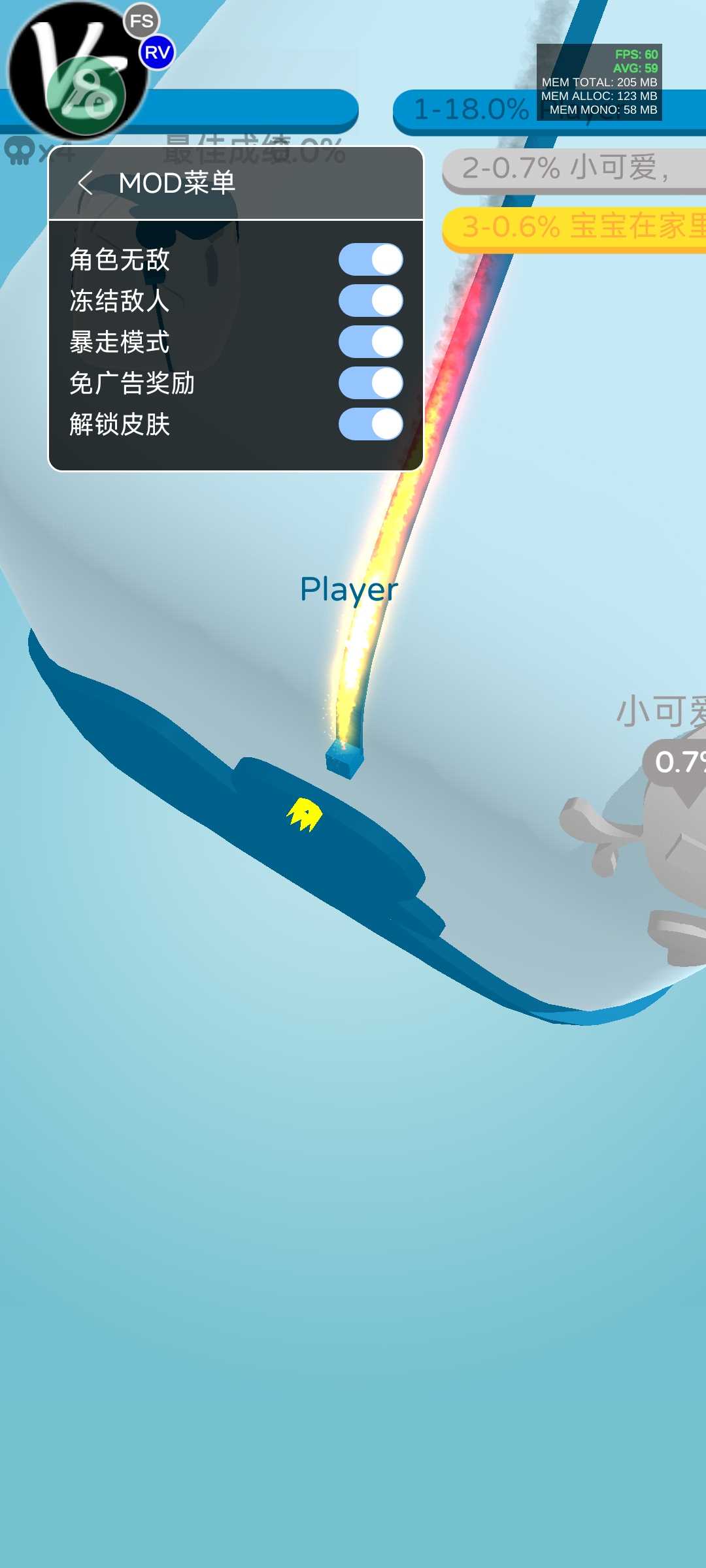Image resolution: width=706 pixels, height=1568 pixels.
Task: Tap the RV floating button
Action: pos(158,52)
